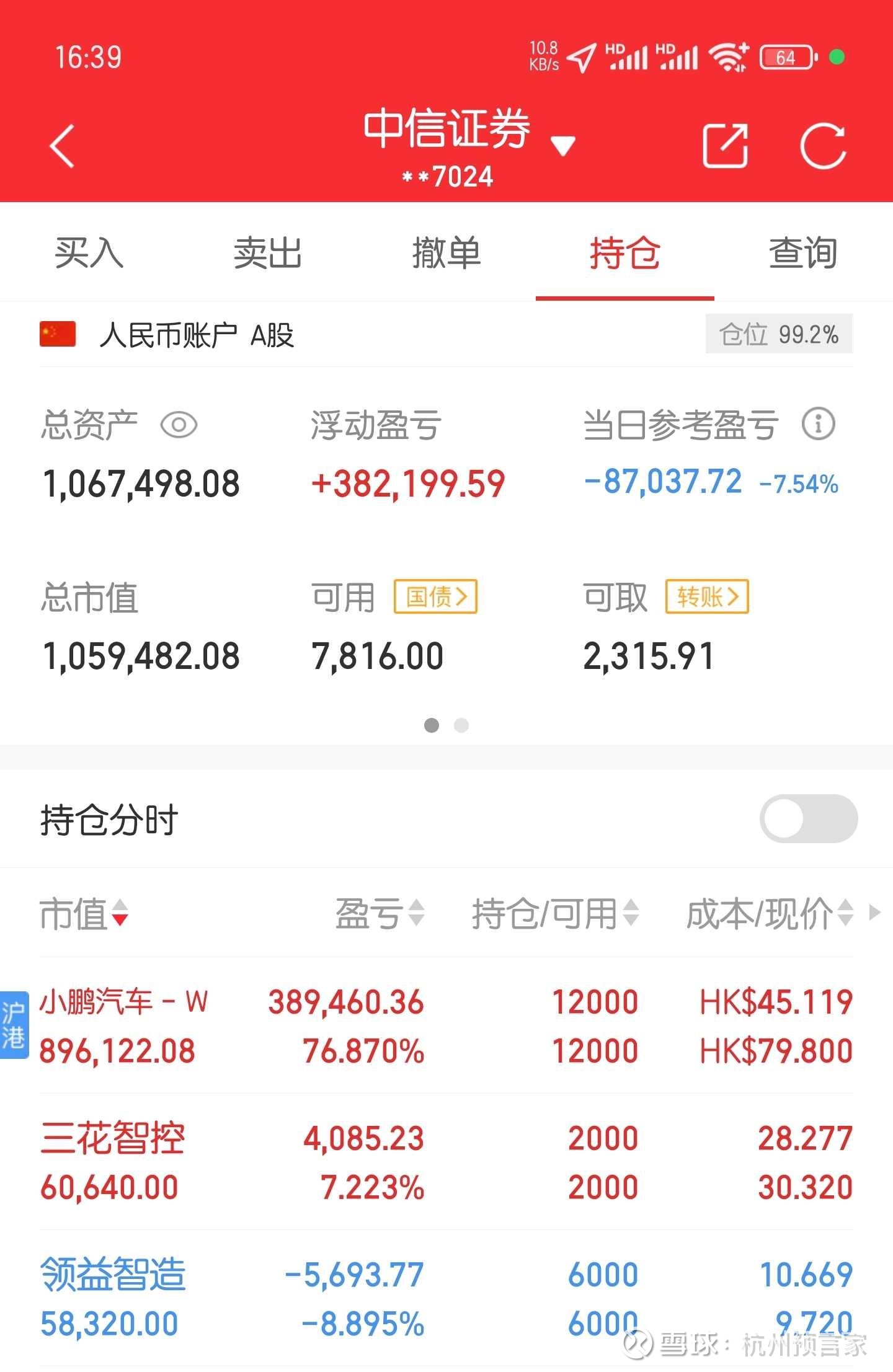Hide total assets with the eye icon
The height and width of the screenshot is (1372, 893).
point(179,425)
